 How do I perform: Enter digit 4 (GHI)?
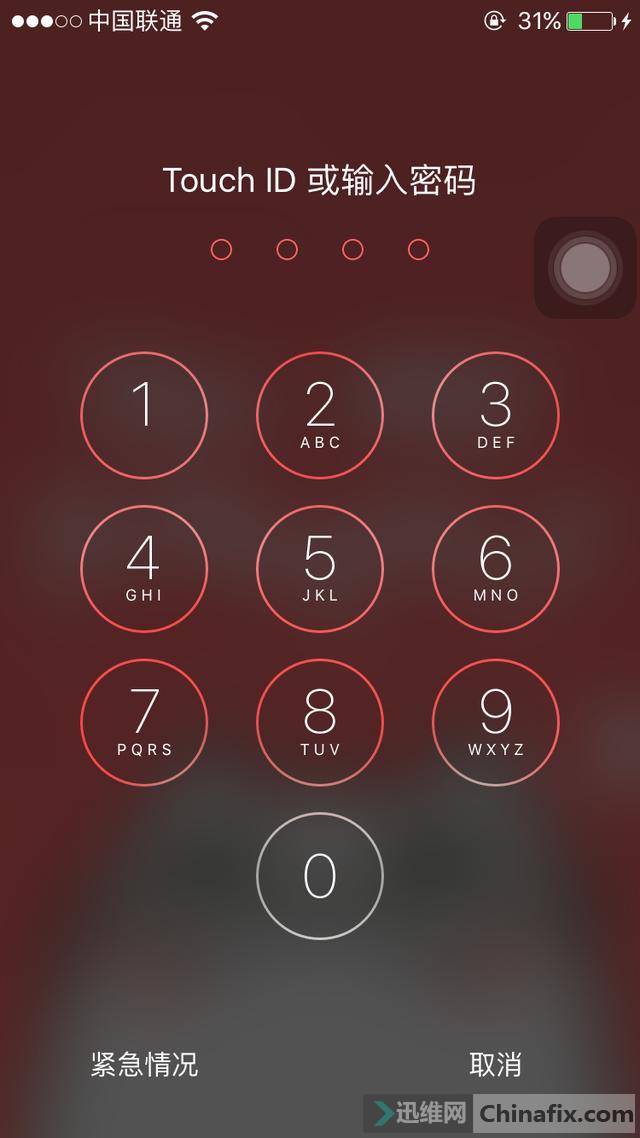[144, 569]
